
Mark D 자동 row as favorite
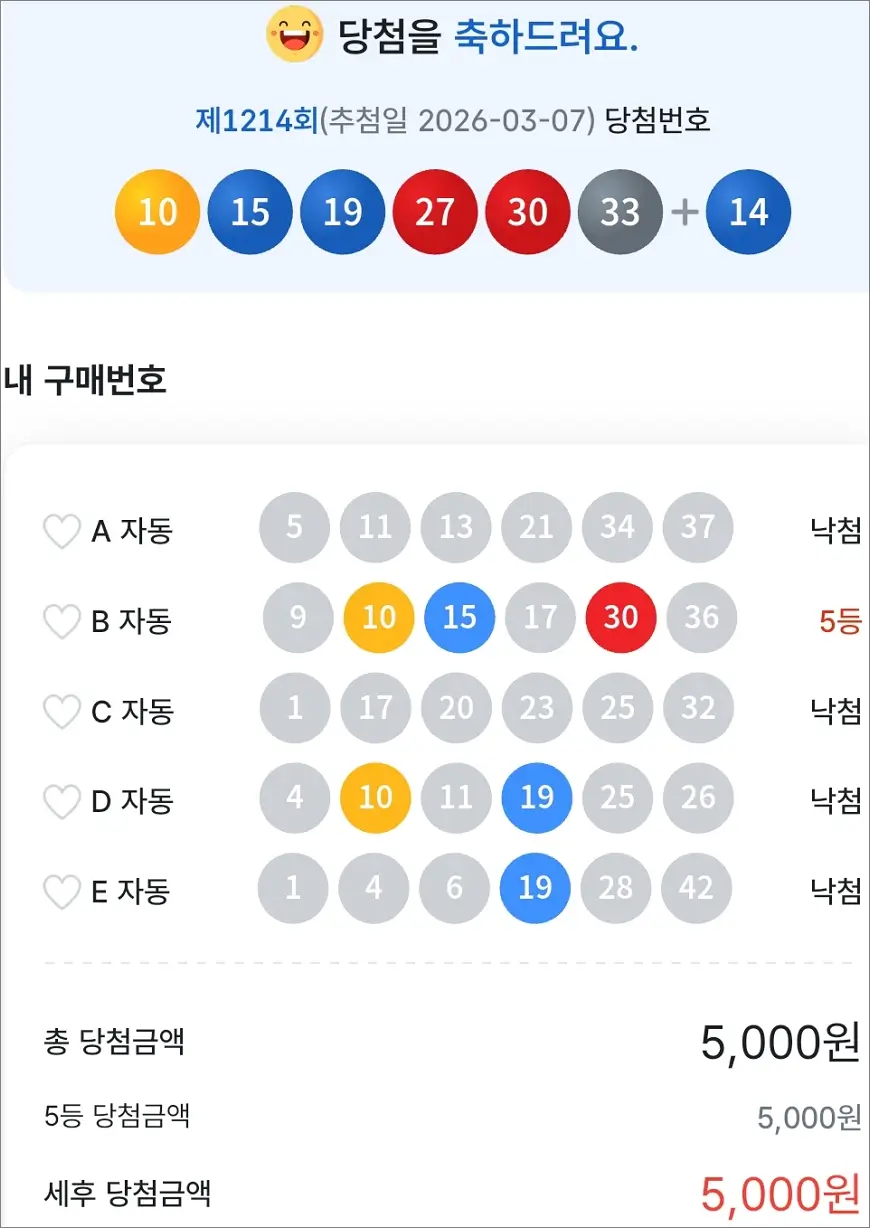(x=61, y=802)
